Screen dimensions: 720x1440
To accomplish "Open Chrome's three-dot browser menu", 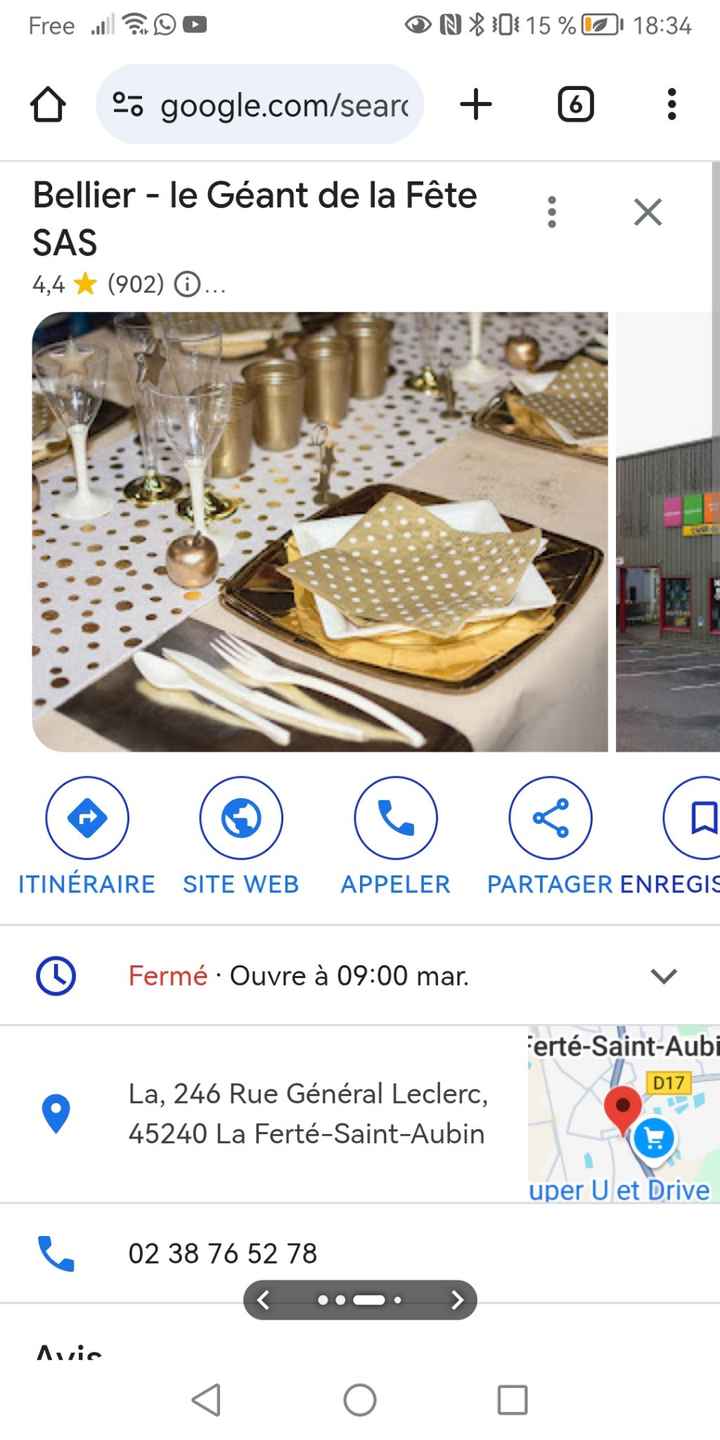I will tap(670, 103).
